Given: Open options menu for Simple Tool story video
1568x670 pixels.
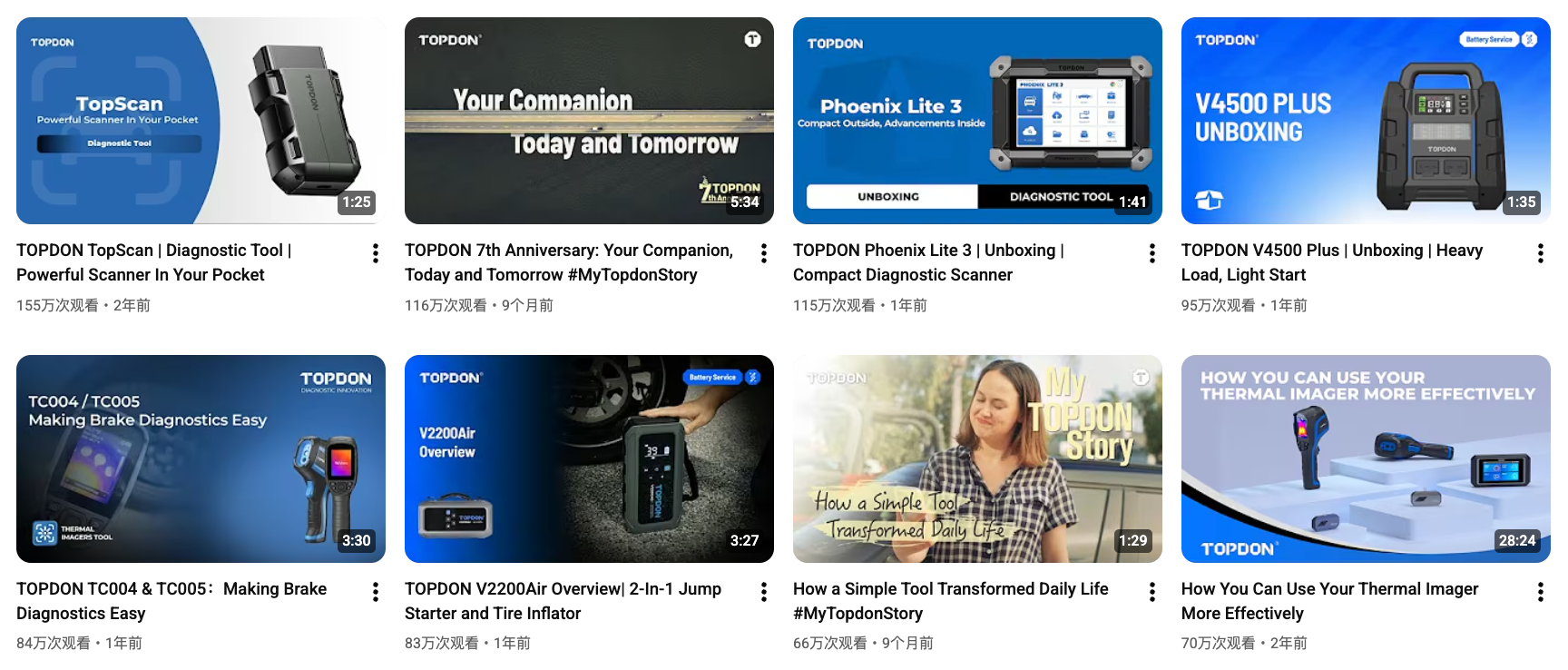Looking at the screenshot, I should (x=1152, y=592).
